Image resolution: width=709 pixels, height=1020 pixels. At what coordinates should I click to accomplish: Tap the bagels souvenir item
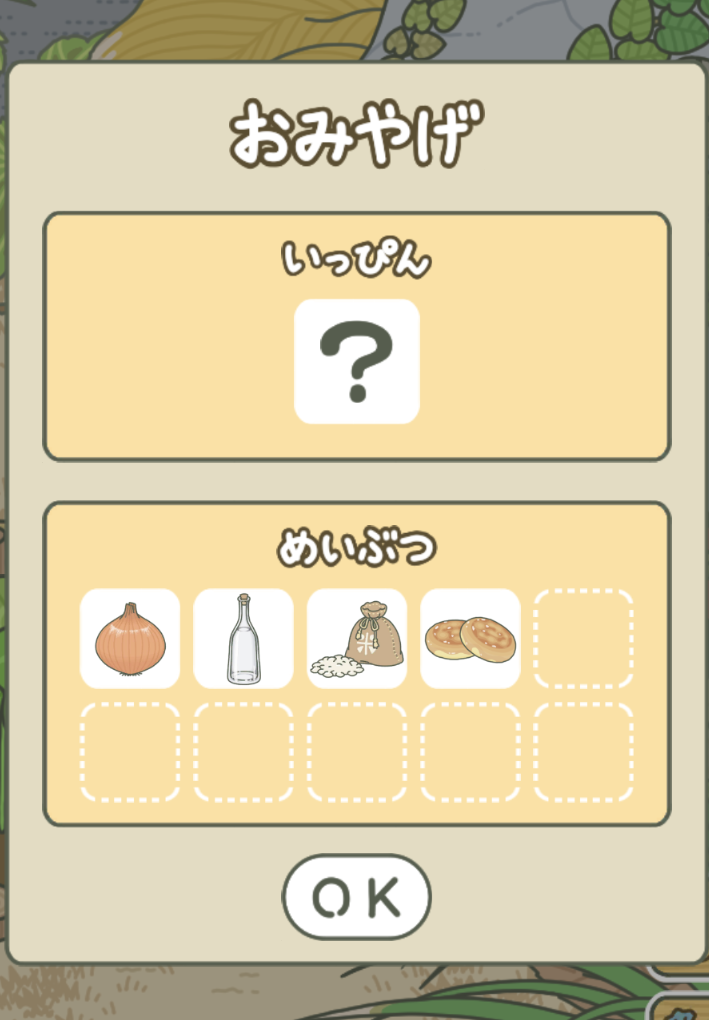470,639
